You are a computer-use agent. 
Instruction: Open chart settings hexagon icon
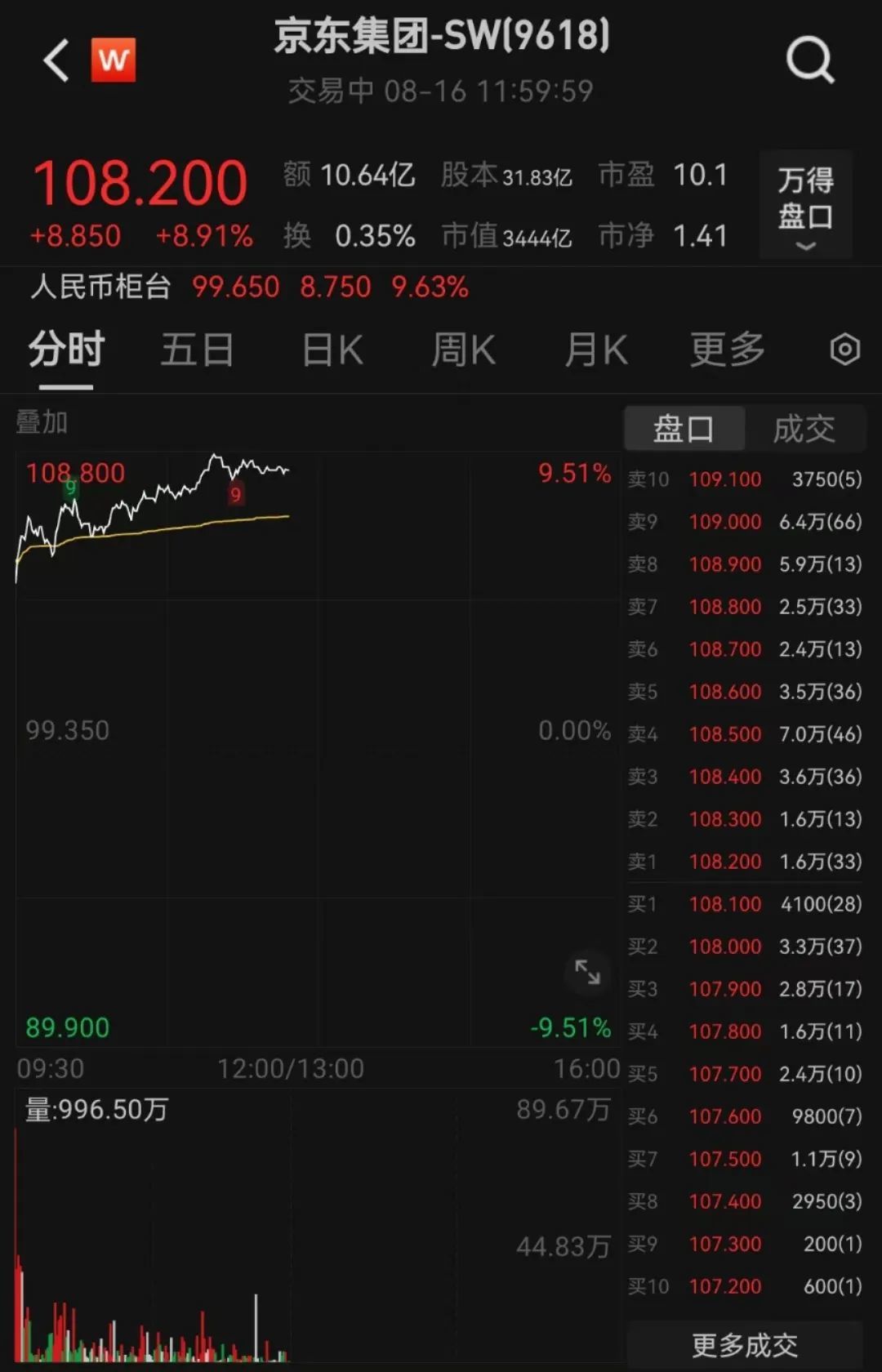point(844,350)
